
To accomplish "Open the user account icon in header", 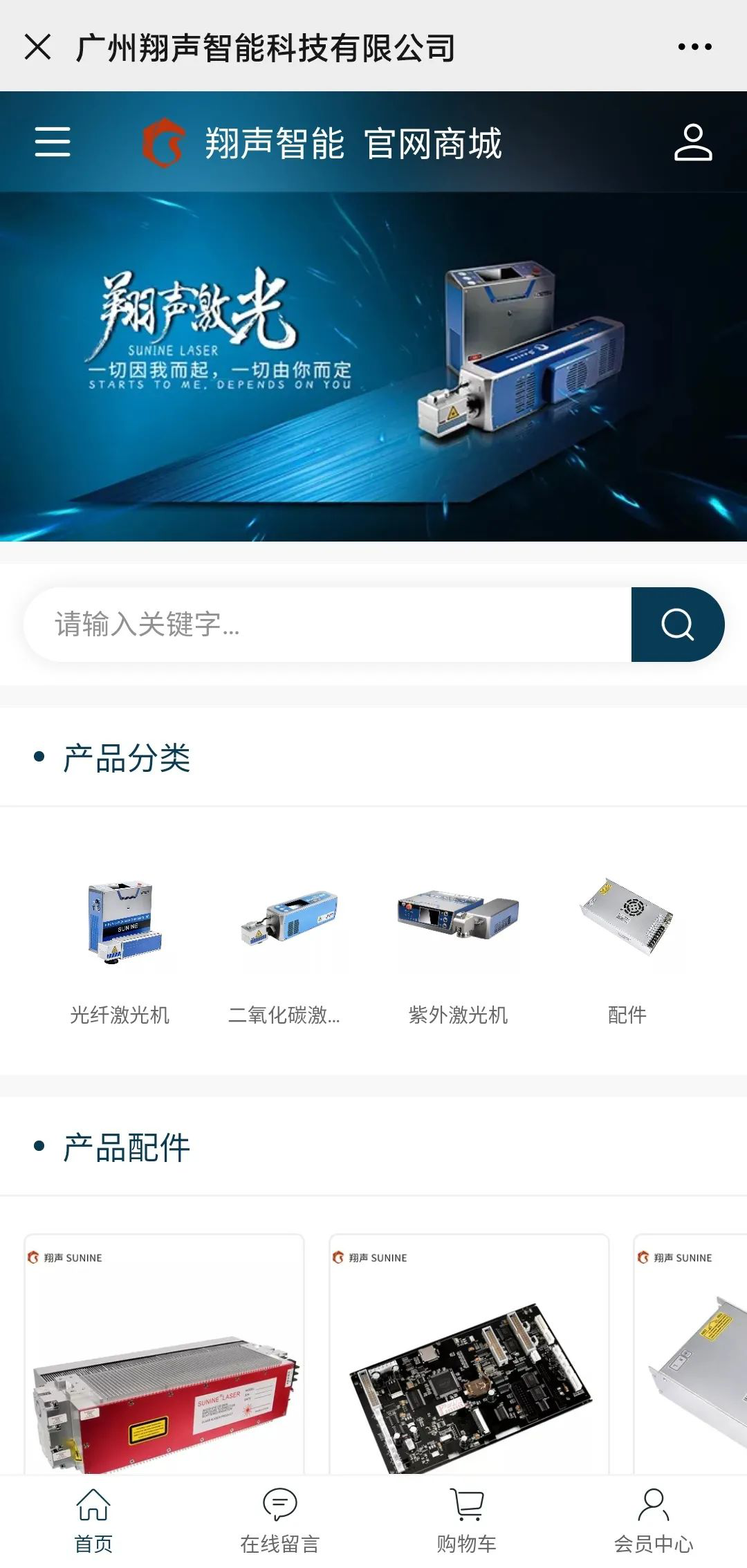I will (693, 142).
